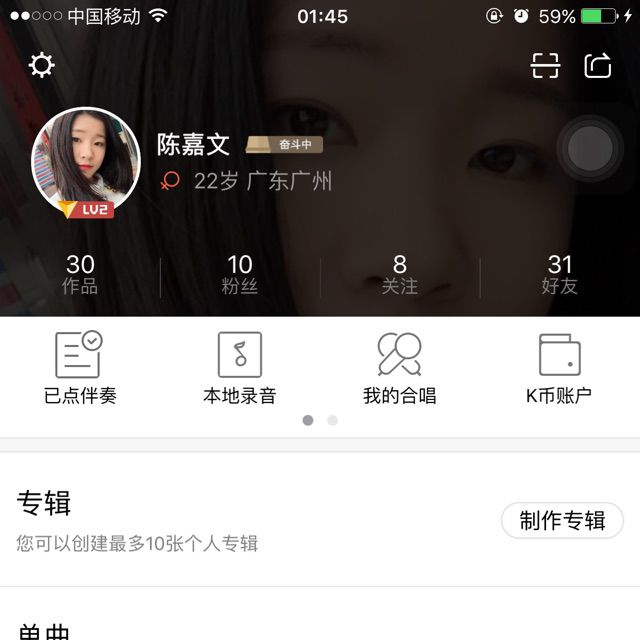View the 30 作品 list

click(x=80, y=274)
